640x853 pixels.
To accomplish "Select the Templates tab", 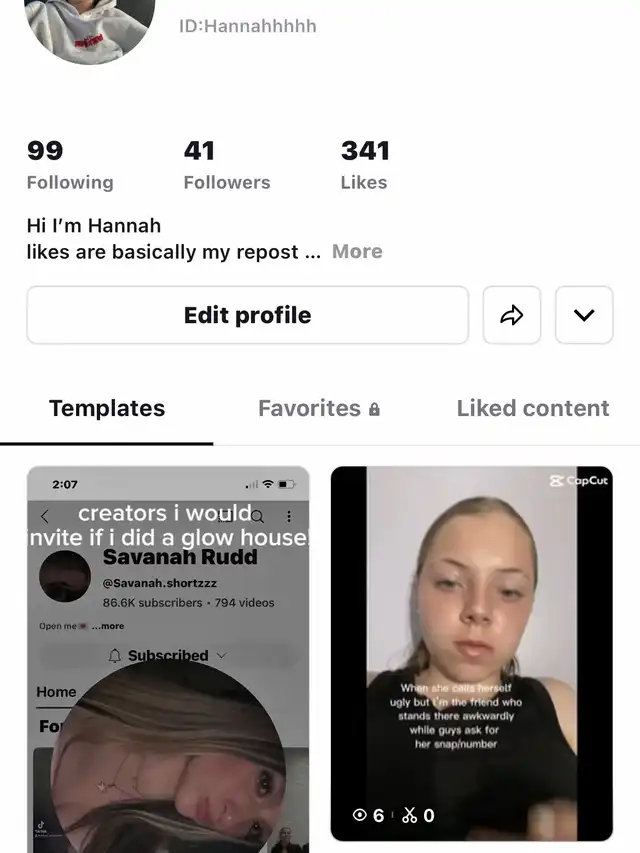I will click(107, 408).
